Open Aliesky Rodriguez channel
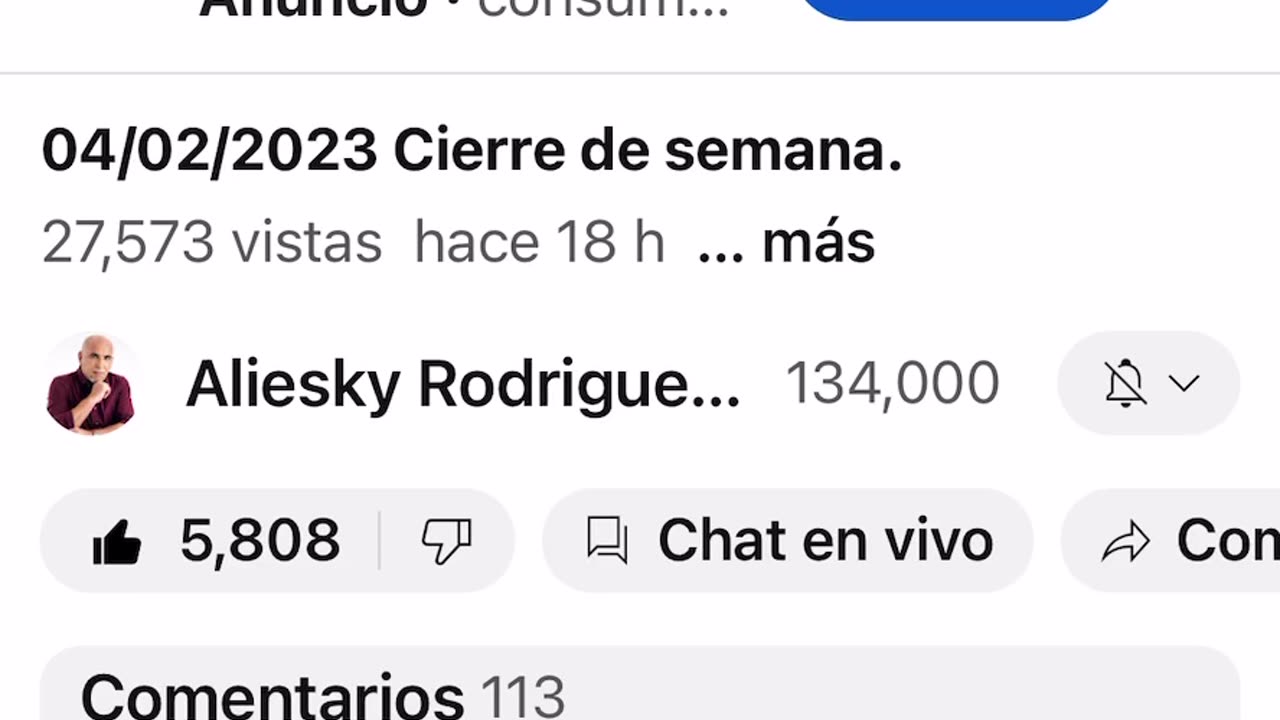This screenshot has width=1280, height=720. tap(462, 384)
